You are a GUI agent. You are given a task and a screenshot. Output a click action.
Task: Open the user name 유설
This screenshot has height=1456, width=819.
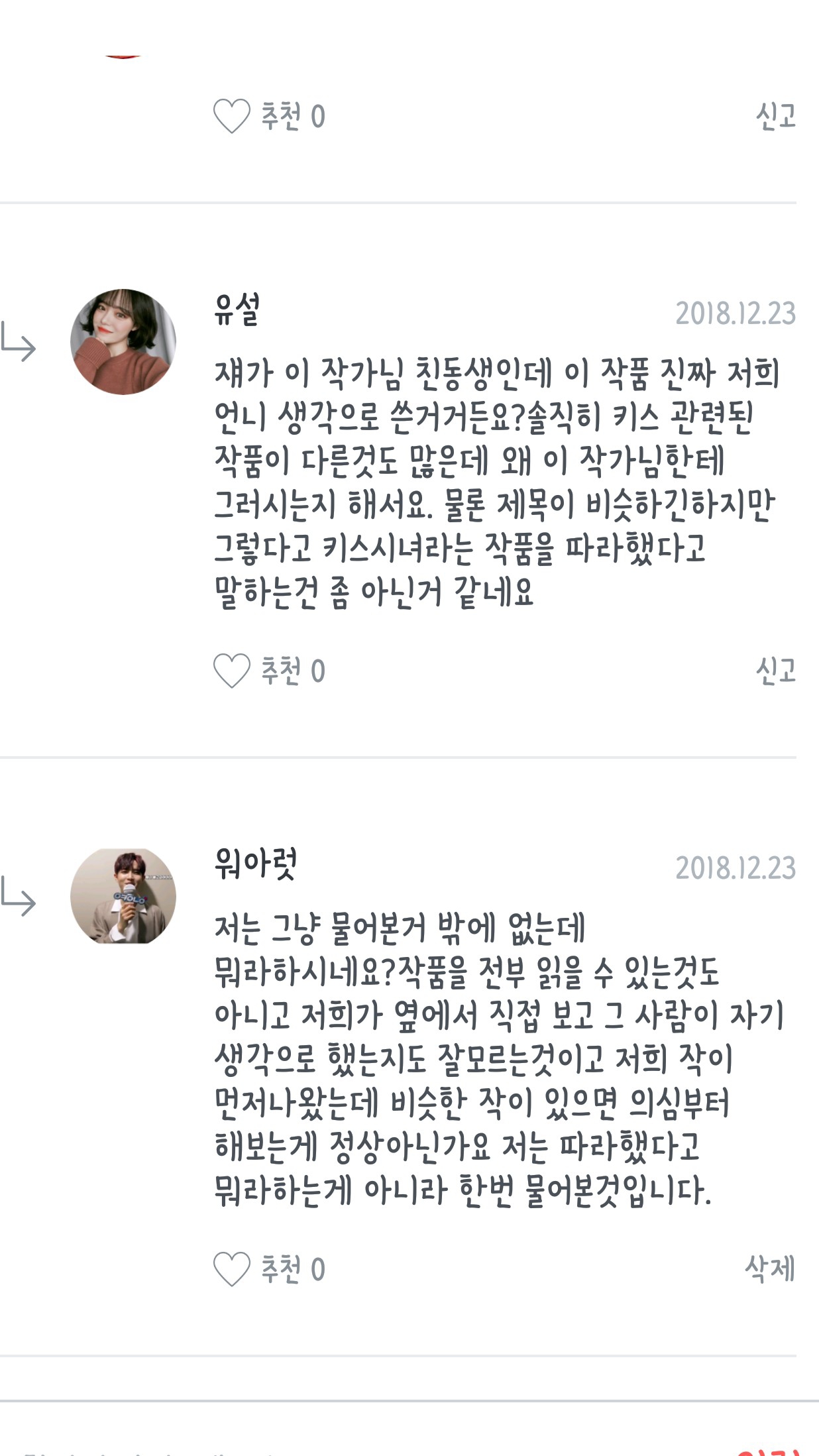click(237, 309)
